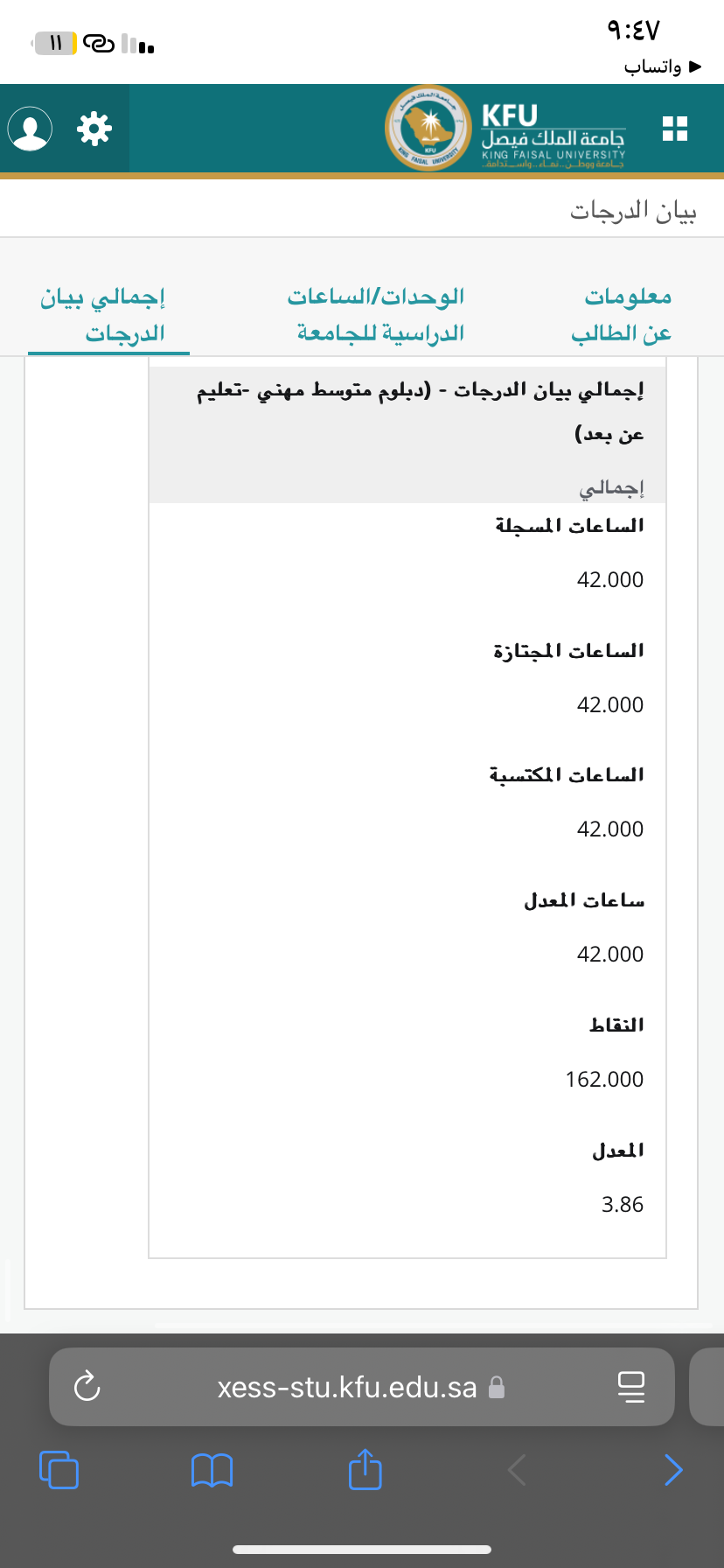Open the settings gear

tap(94, 129)
